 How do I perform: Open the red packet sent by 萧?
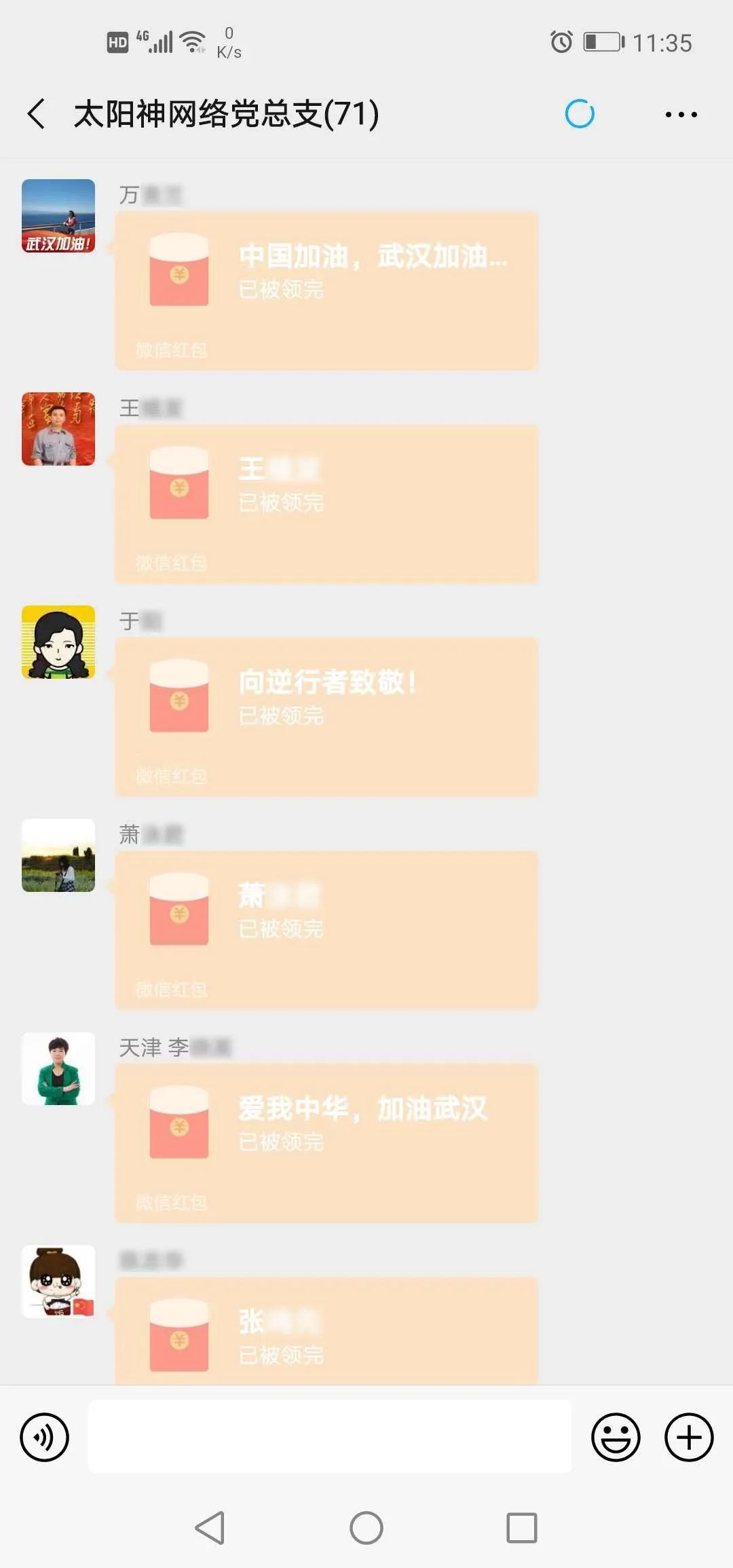326,930
